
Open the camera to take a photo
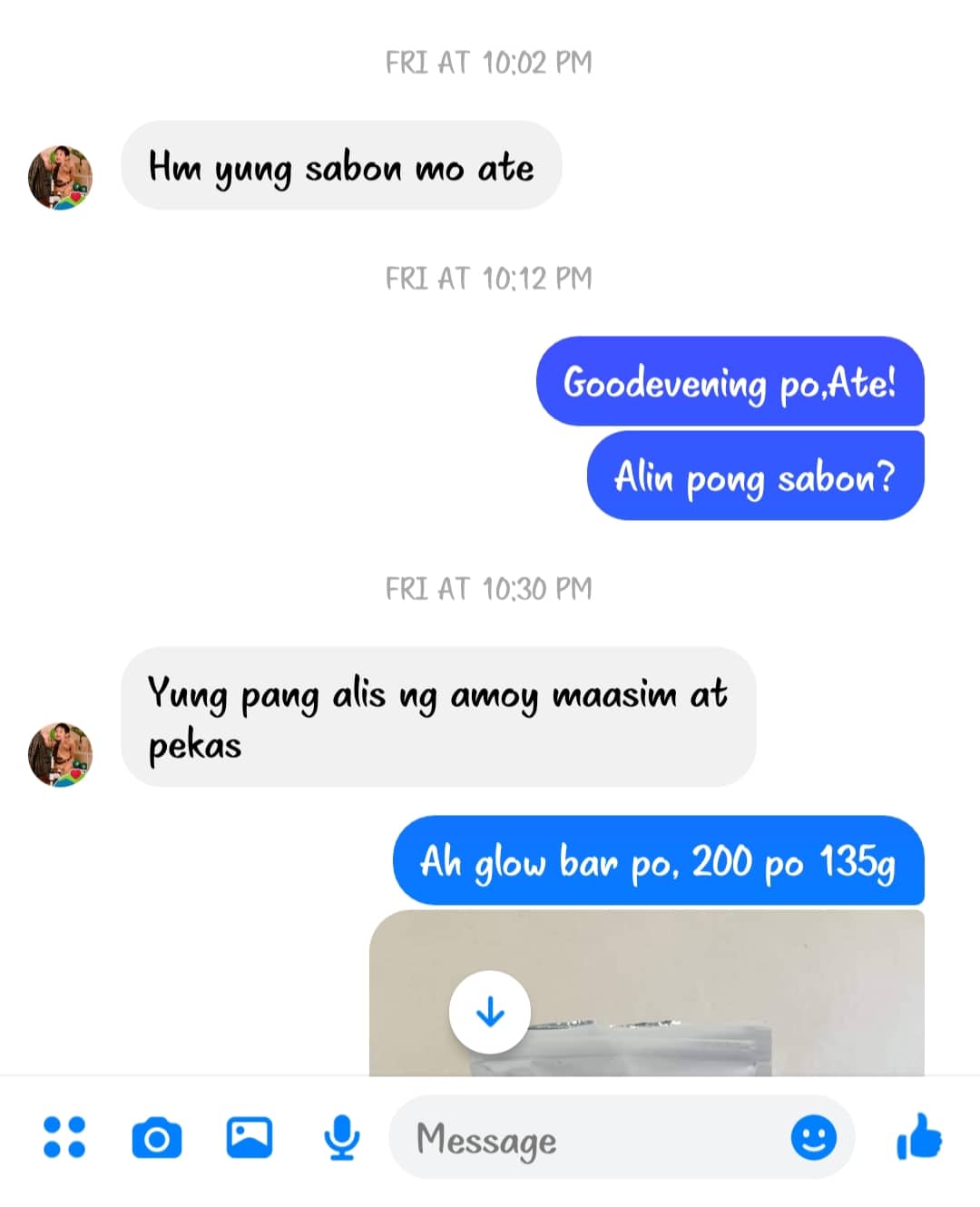pyautogui.click(x=156, y=1139)
